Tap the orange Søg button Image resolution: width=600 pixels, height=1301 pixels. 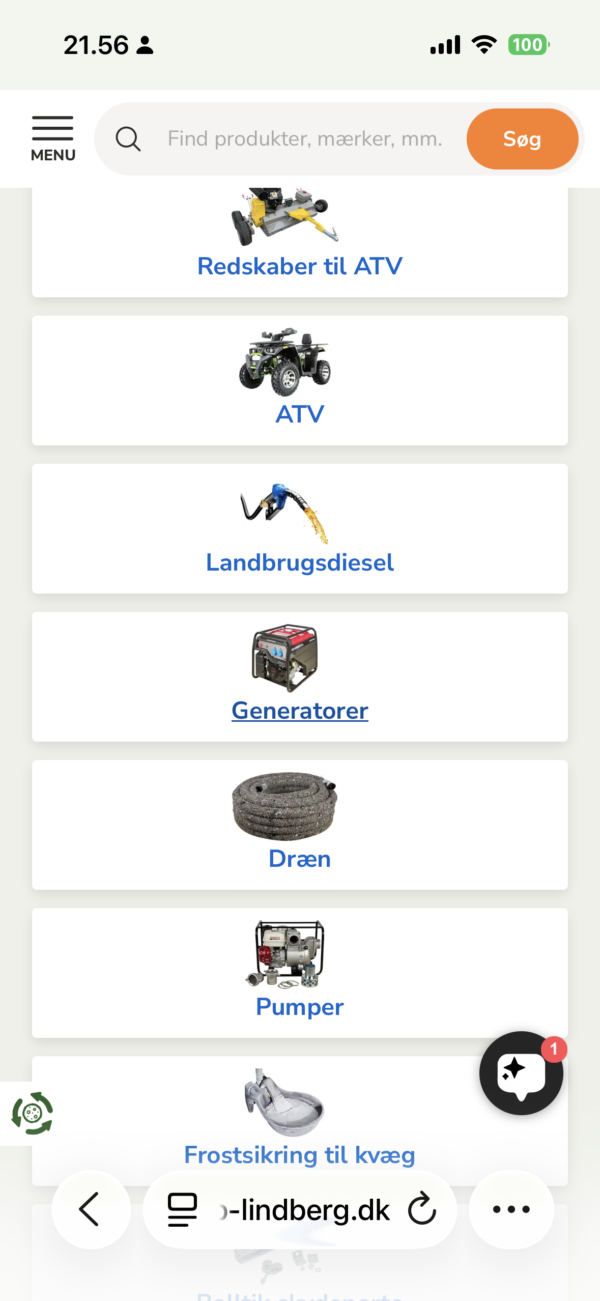tap(522, 139)
